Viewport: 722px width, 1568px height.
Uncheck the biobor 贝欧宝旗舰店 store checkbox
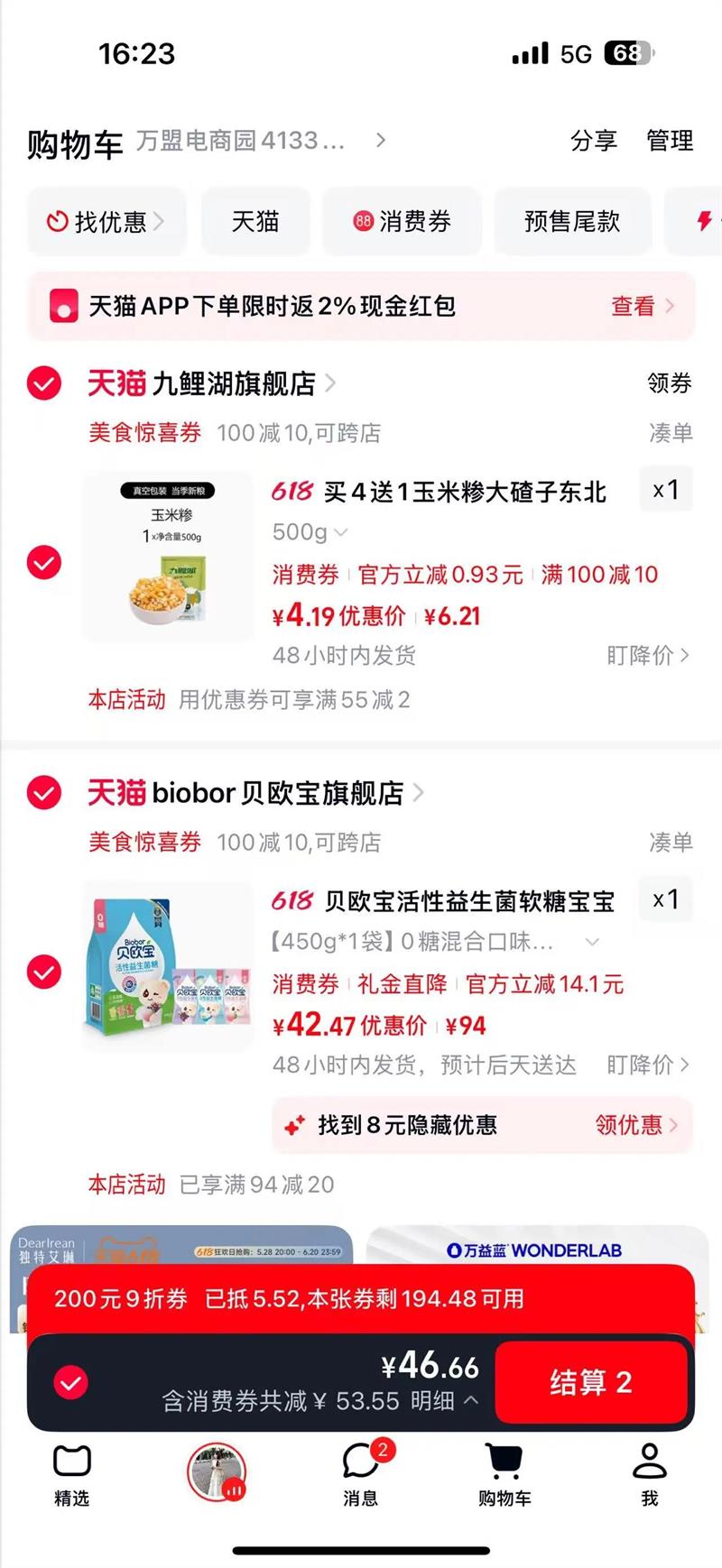point(44,793)
